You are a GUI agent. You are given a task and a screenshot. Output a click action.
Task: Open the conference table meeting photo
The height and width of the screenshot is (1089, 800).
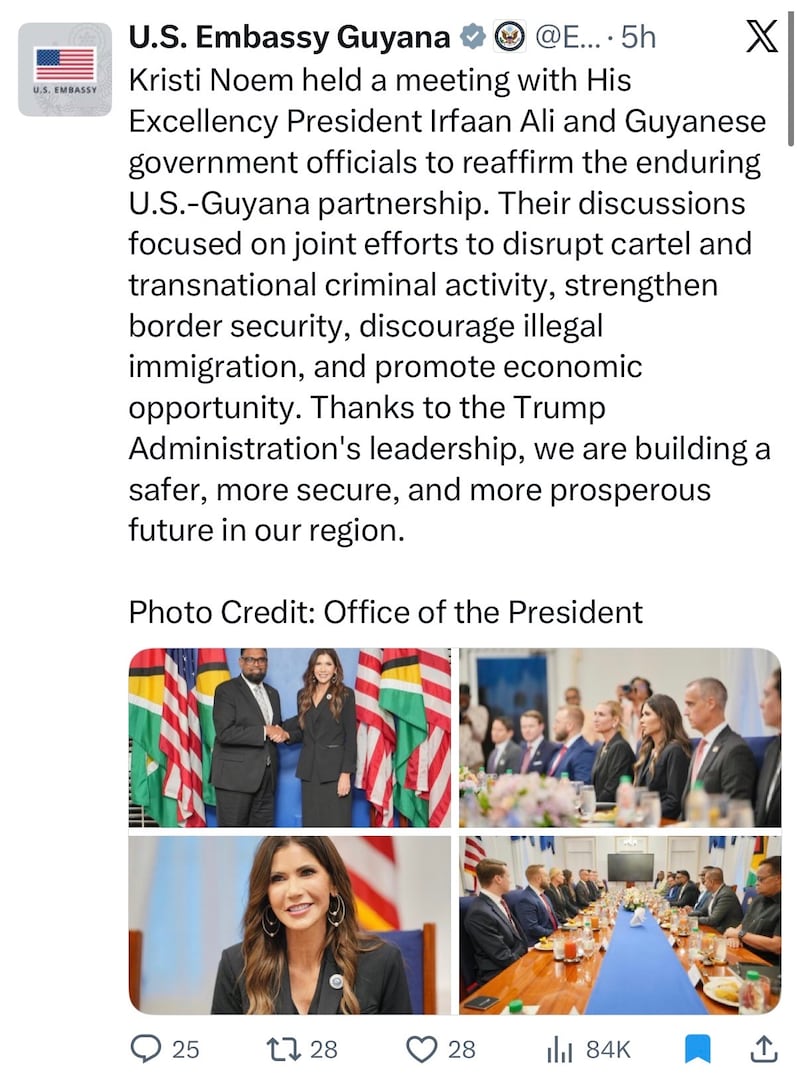click(620, 925)
